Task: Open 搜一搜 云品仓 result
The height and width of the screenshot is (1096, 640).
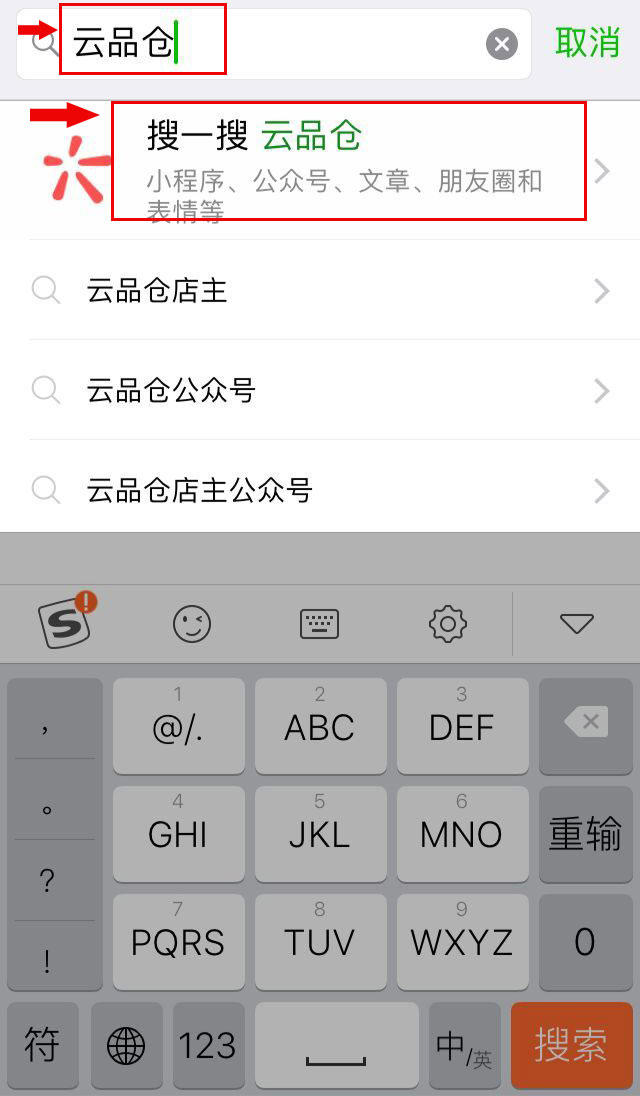Action: 320,171
